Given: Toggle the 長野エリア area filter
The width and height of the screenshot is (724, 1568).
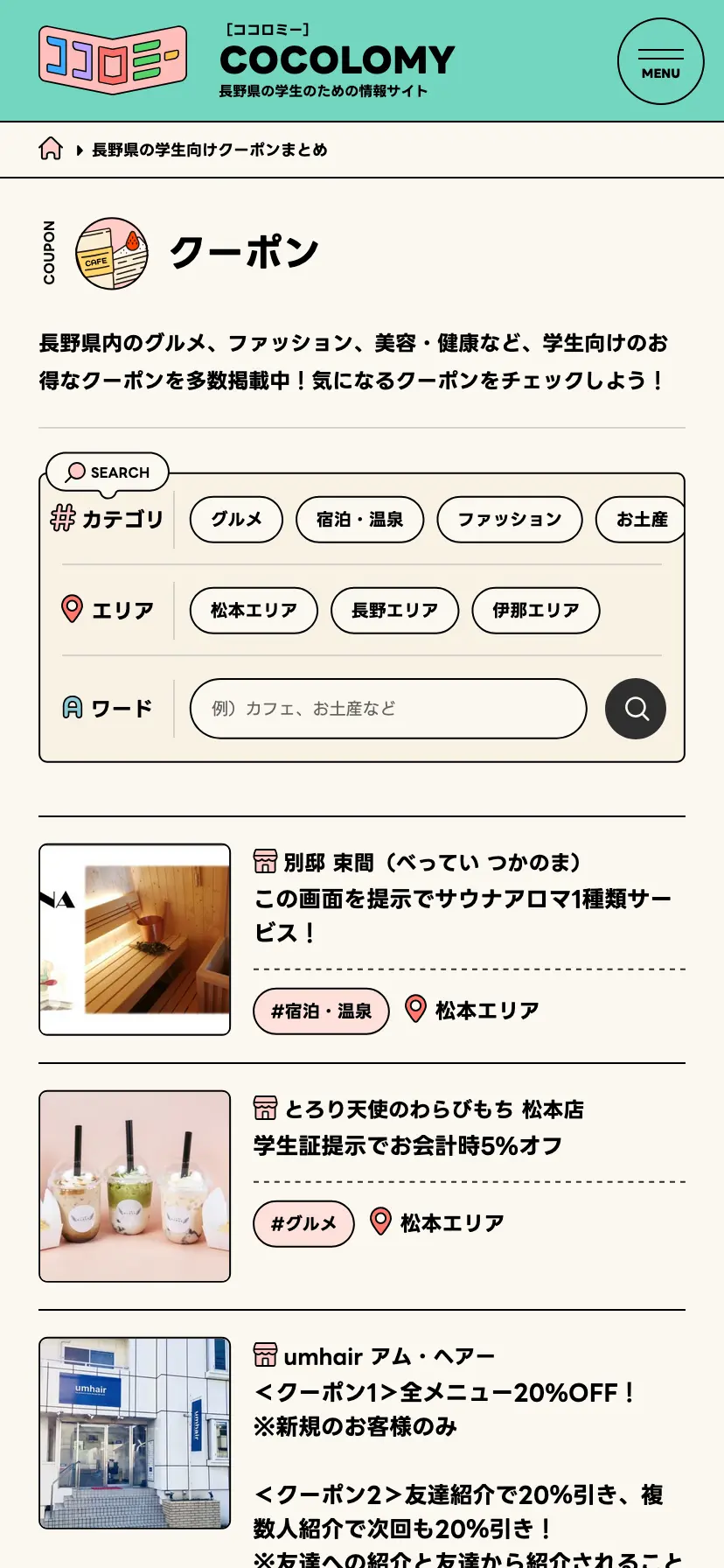Looking at the screenshot, I should [x=394, y=611].
